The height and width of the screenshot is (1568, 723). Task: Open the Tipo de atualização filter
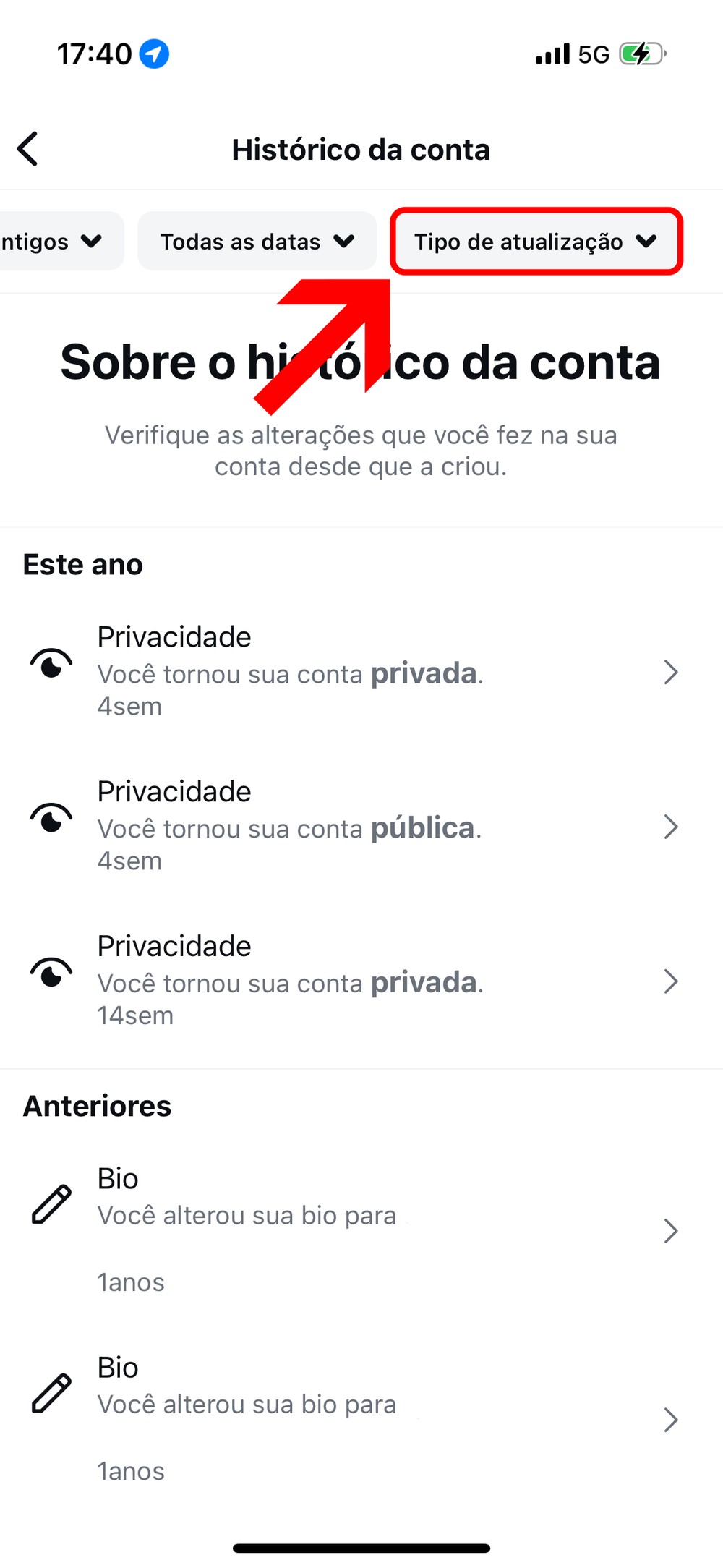click(x=536, y=242)
